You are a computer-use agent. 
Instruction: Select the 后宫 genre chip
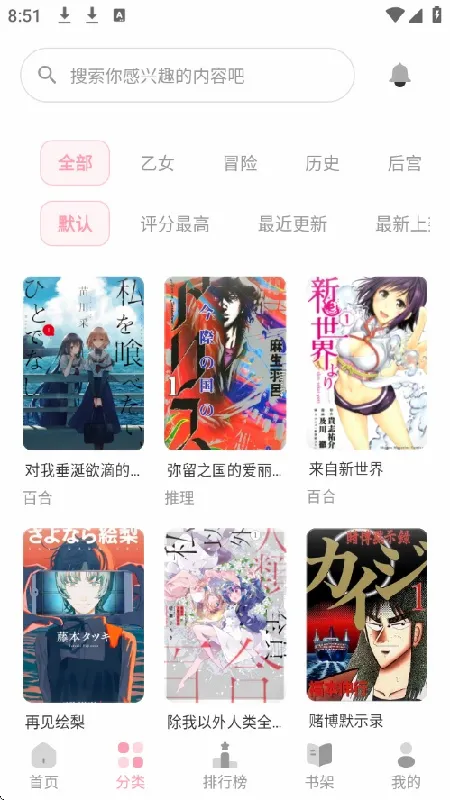coord(405,163)
